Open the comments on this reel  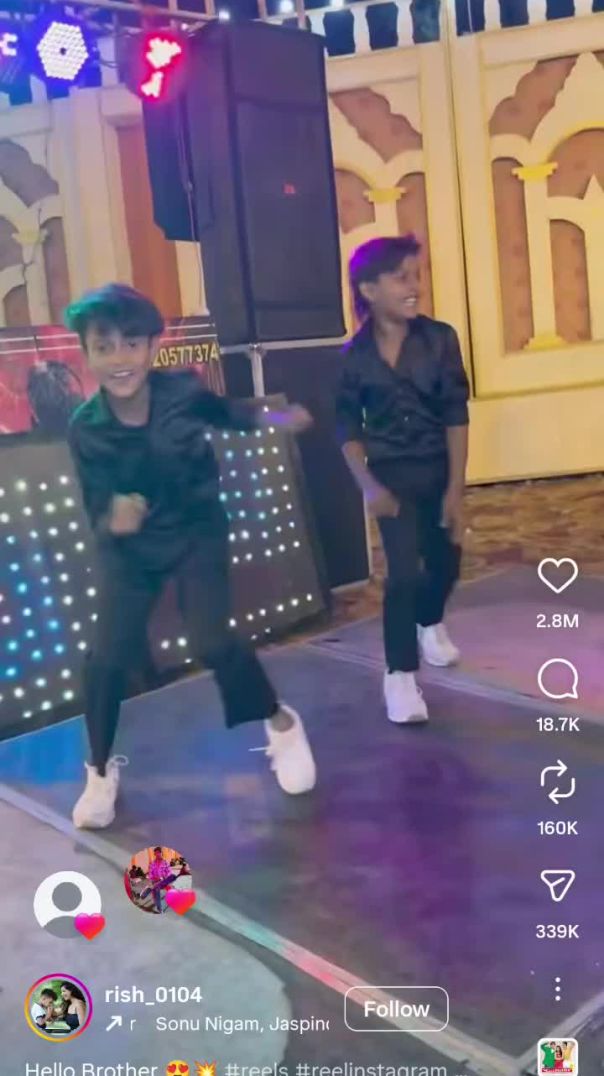[x=557, y=680]
